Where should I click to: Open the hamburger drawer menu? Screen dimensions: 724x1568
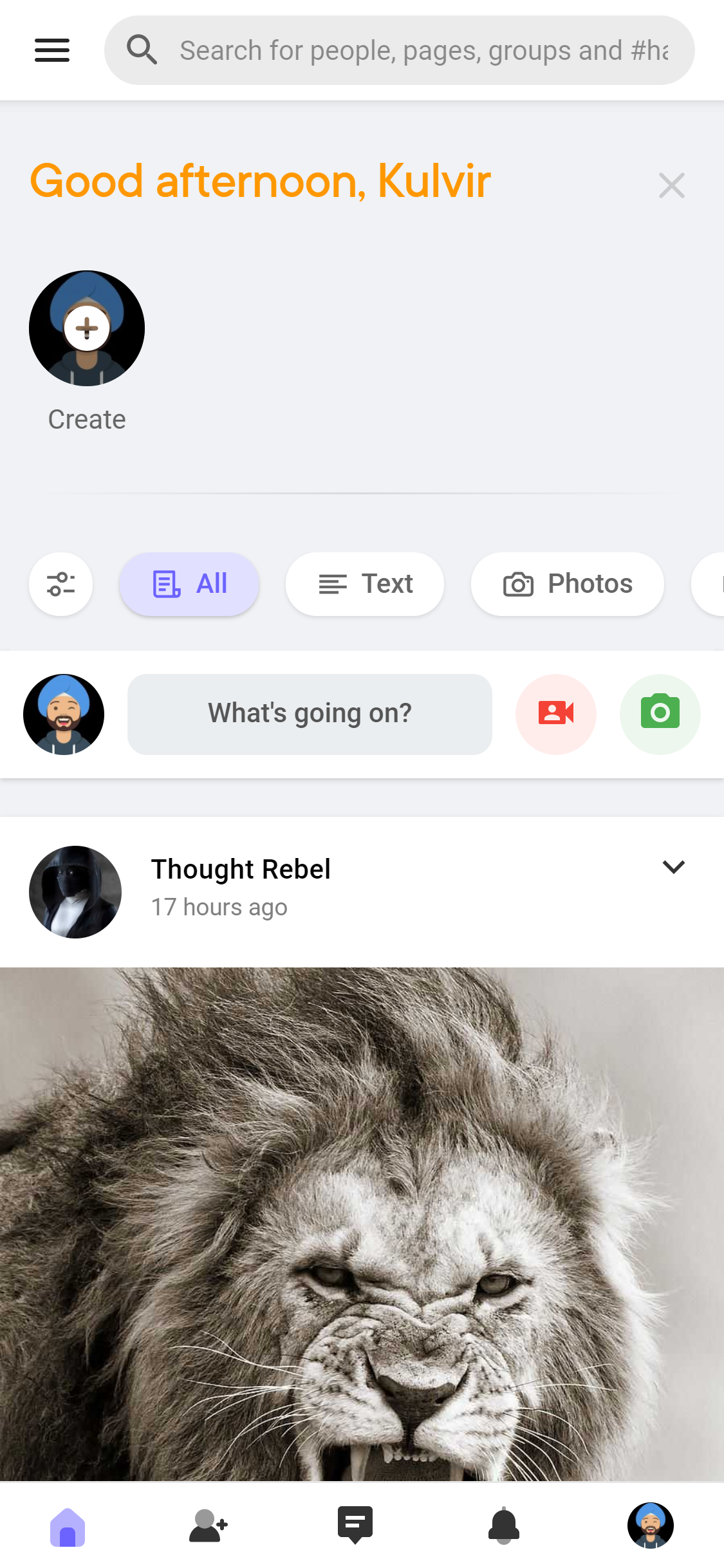[x=52, y=50]
